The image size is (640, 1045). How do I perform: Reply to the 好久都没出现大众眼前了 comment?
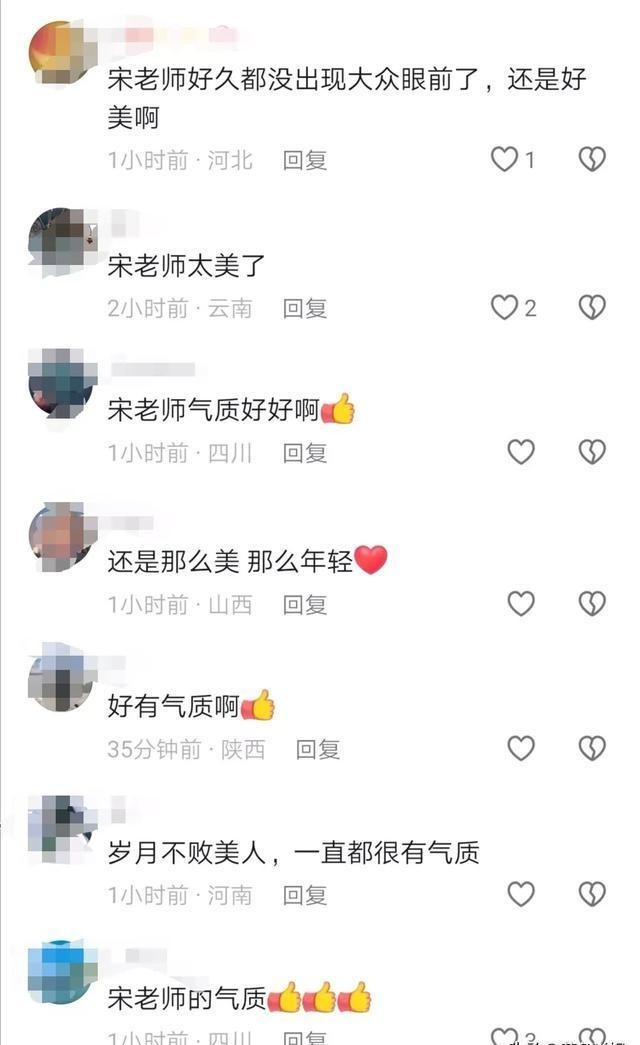305,159
